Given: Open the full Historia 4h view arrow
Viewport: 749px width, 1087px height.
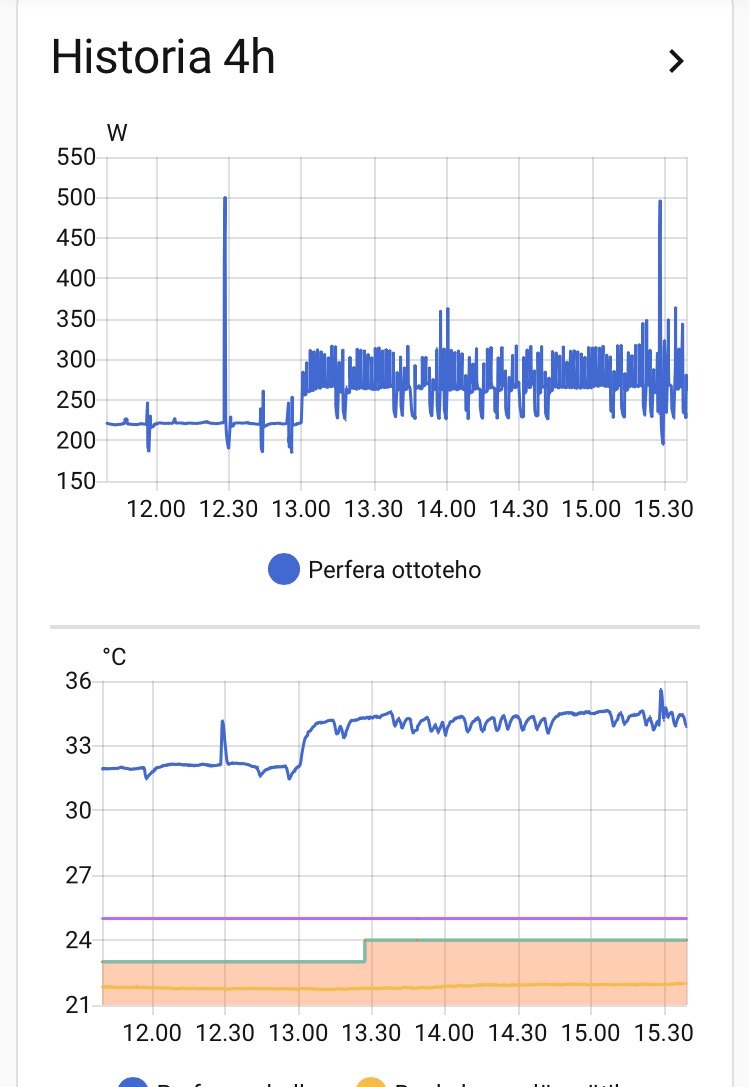Looking at the screenshot, I should click(676, 61).
